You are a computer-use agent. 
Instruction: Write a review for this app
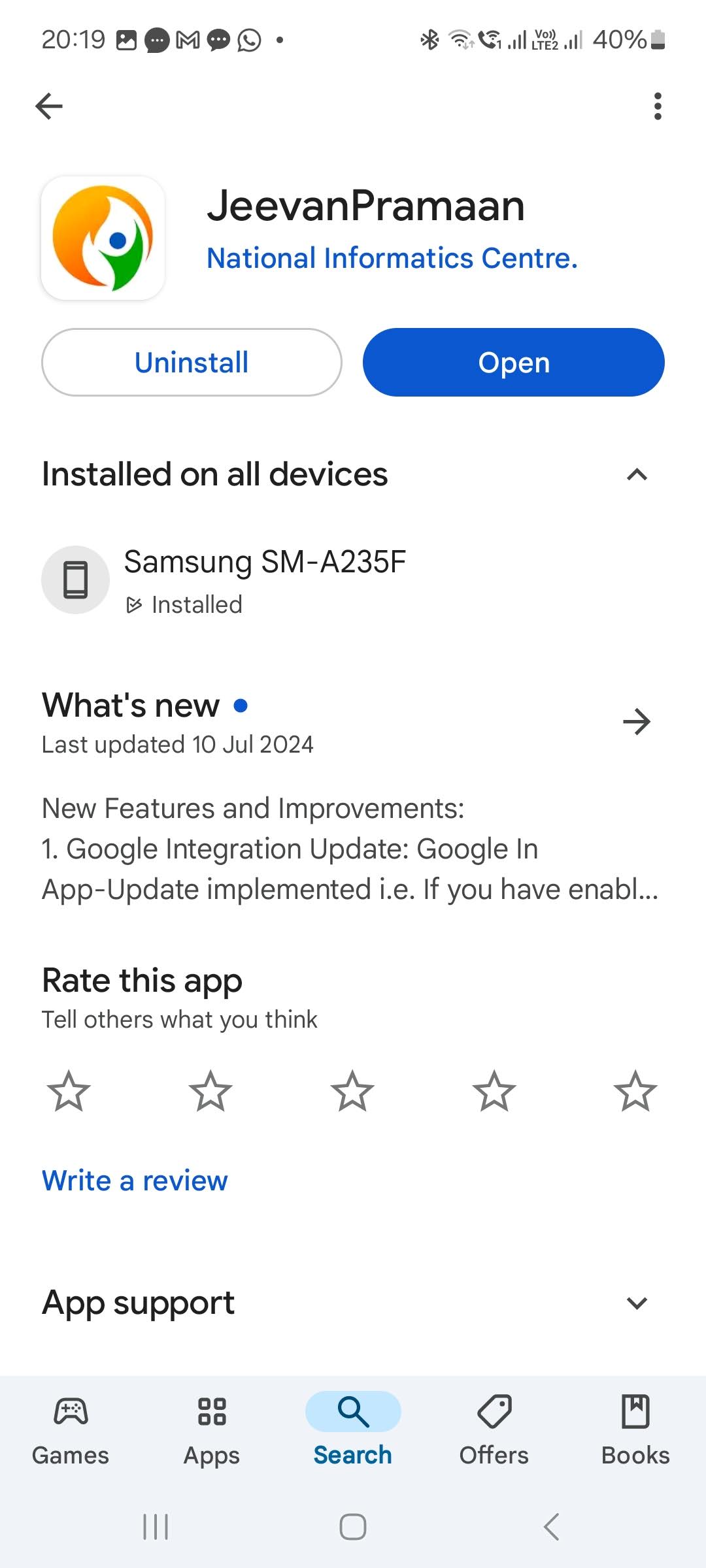click(135, 1181)
